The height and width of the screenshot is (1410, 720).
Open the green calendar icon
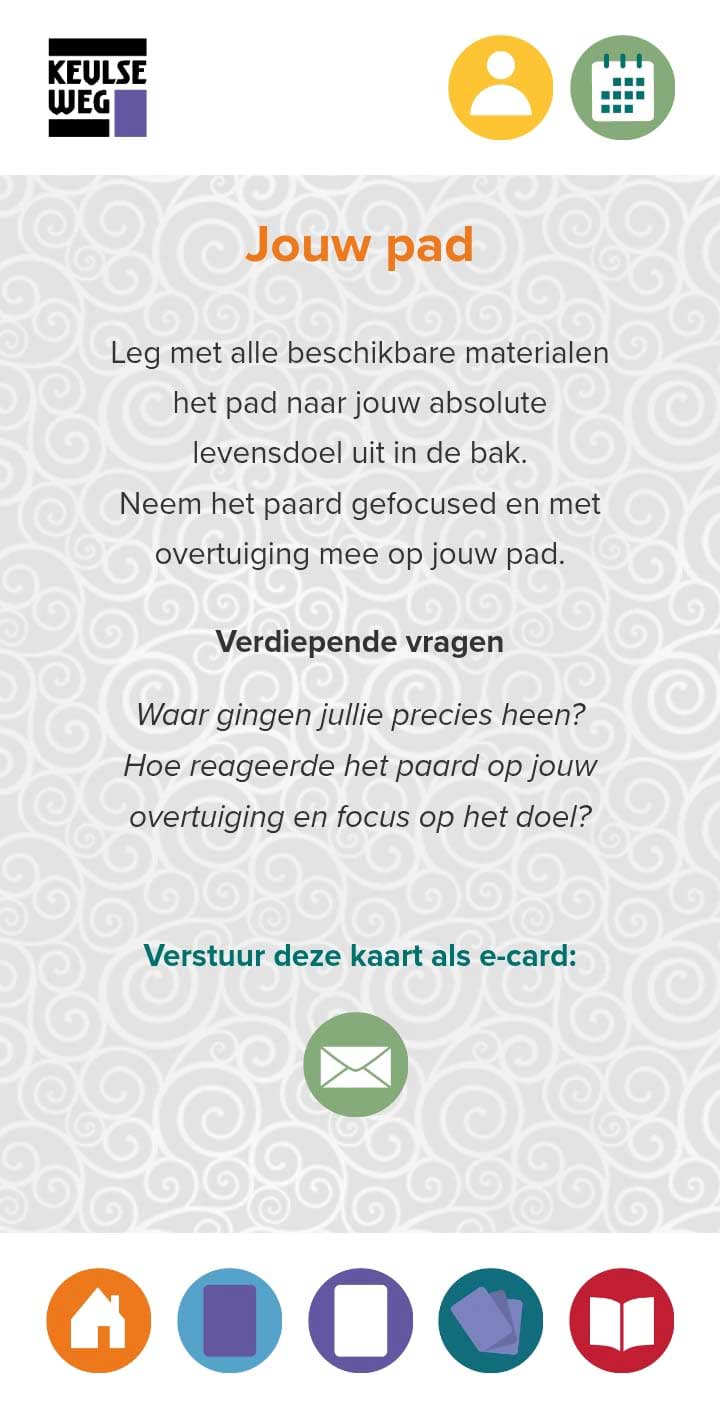point(622,88)
